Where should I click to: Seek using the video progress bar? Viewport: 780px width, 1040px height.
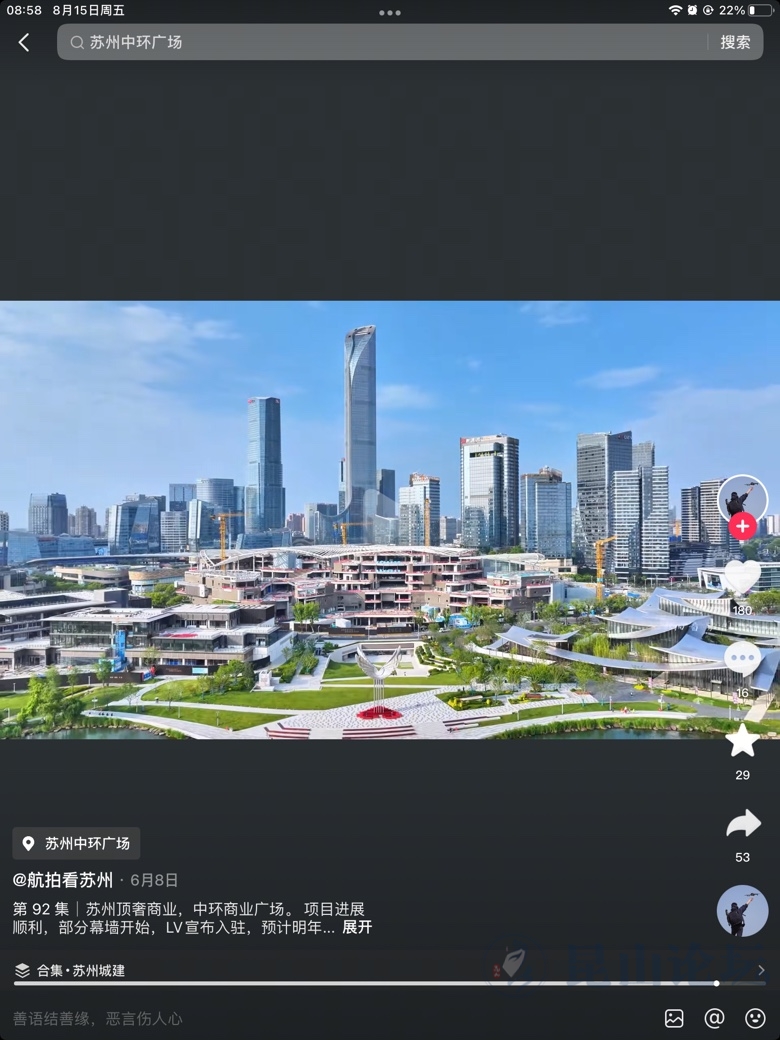pos(400,984)
